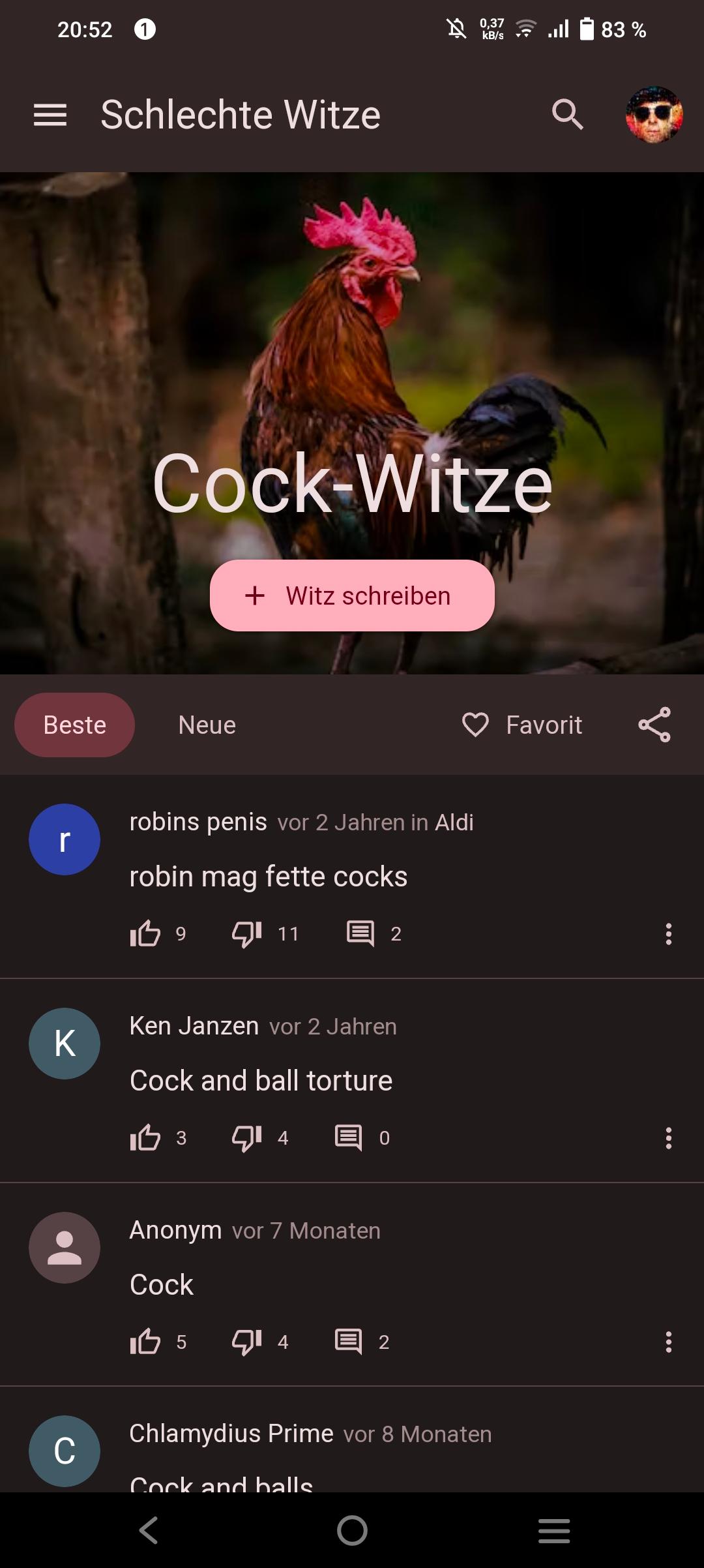
Task: Open overflow menu for robins penis's joke
Action: (x=668, y=933)
